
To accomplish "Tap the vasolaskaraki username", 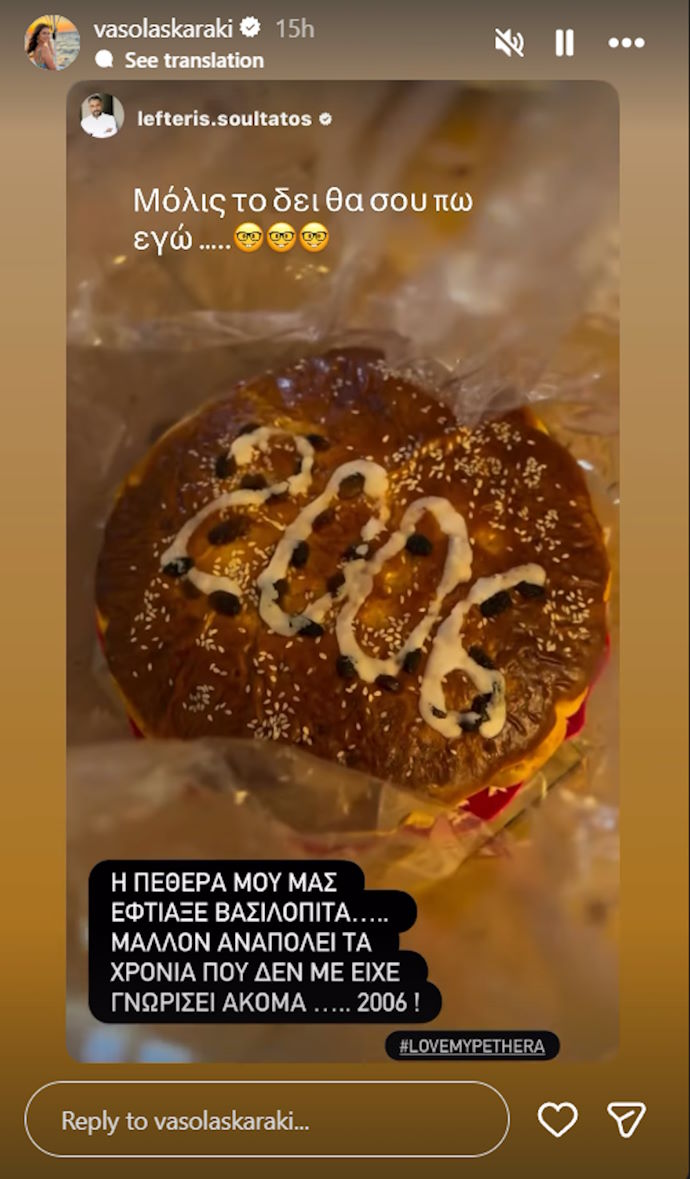I will point(165,29).
